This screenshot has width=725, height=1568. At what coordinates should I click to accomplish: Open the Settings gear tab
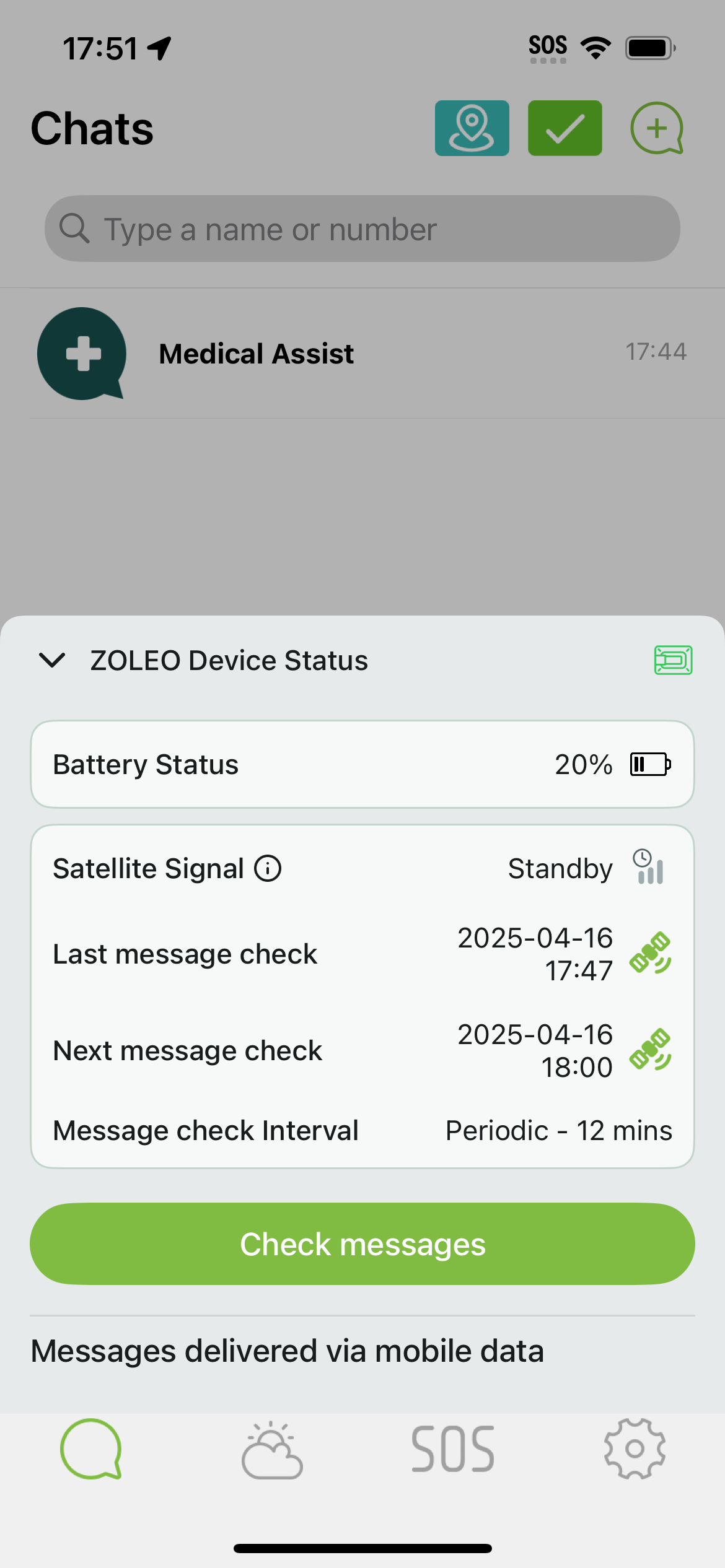635,1449
